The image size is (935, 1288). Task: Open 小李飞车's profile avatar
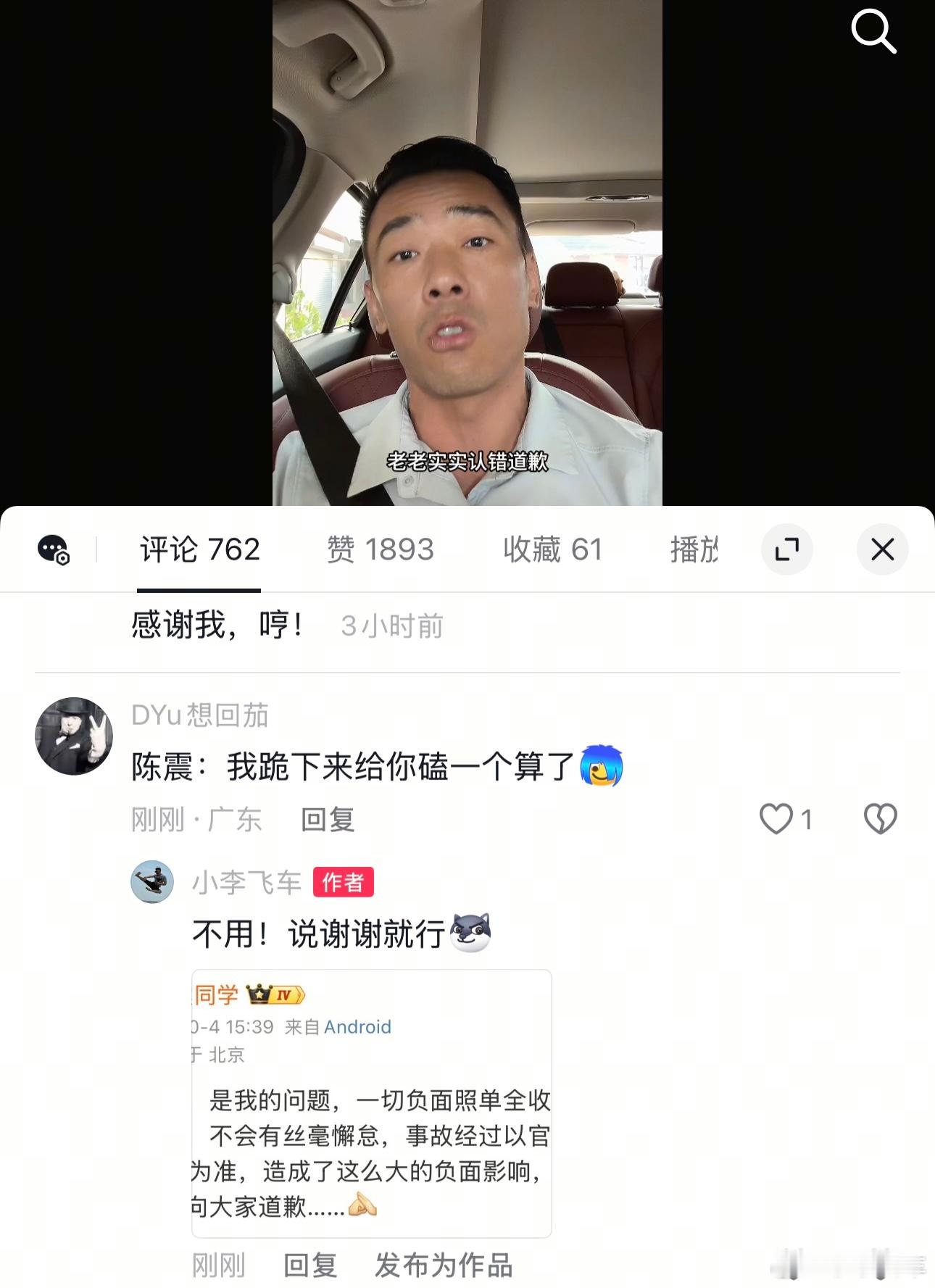[152, 882]
